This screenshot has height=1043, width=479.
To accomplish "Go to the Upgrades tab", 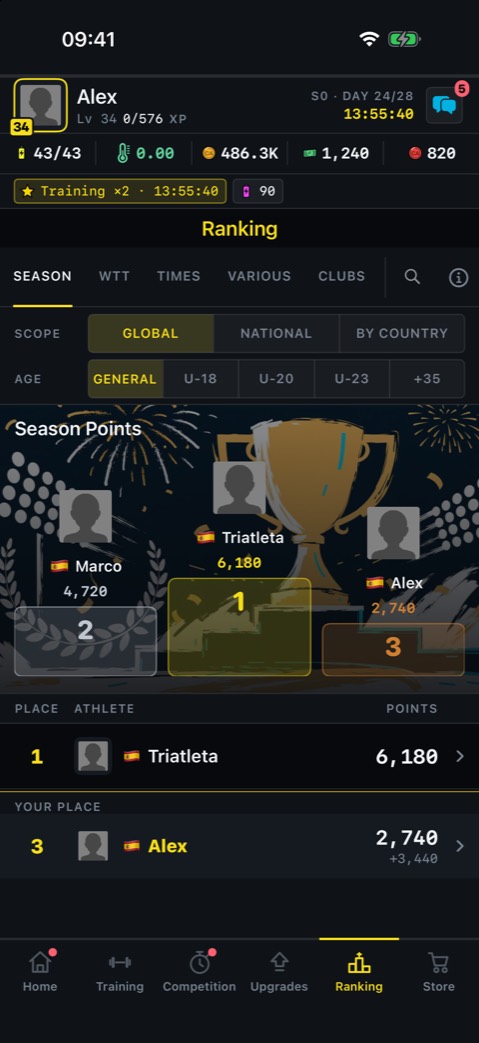I will click(279, 972).
